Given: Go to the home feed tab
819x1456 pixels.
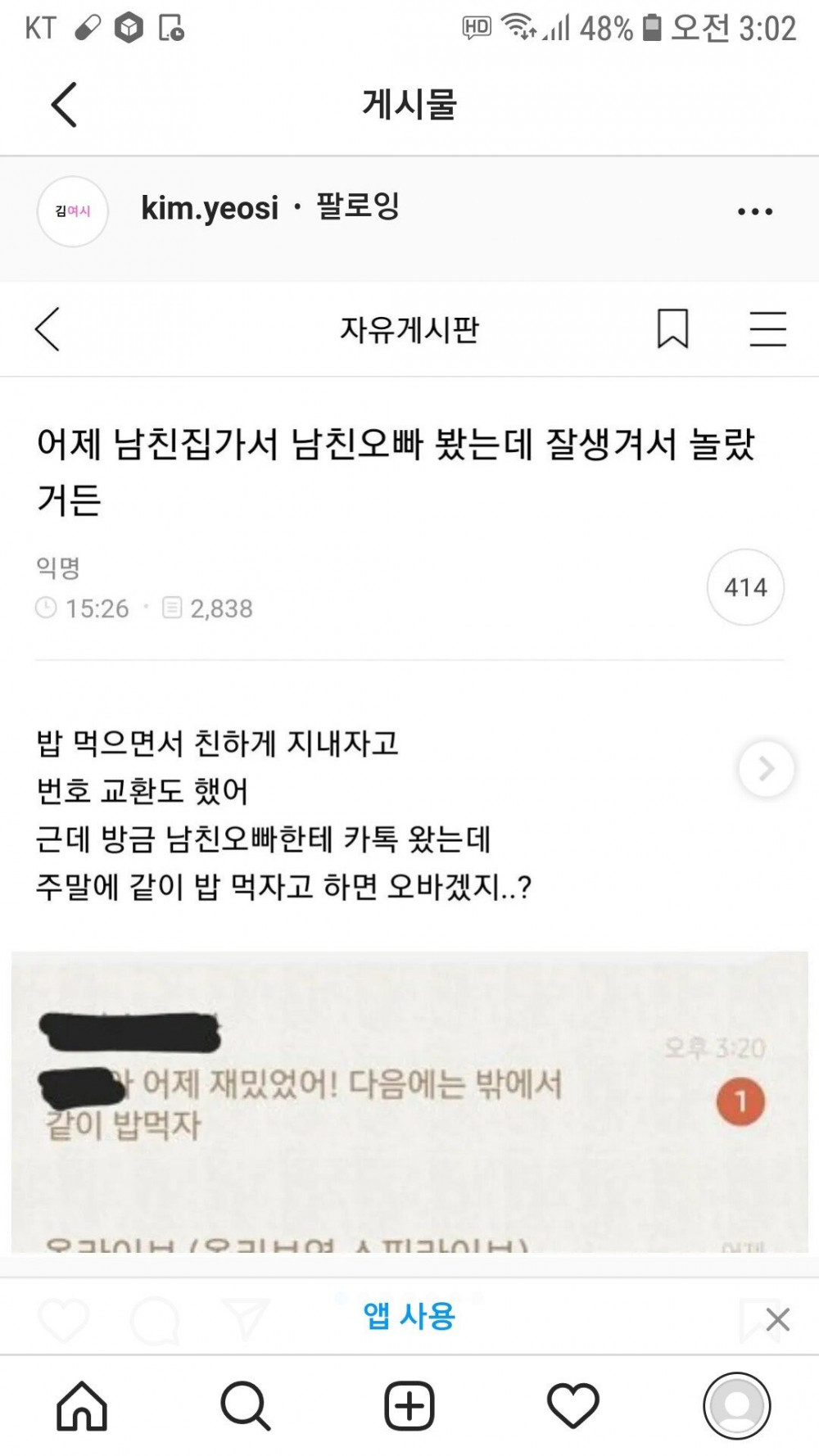Looking at the screenshot, I should point(82,1406).
